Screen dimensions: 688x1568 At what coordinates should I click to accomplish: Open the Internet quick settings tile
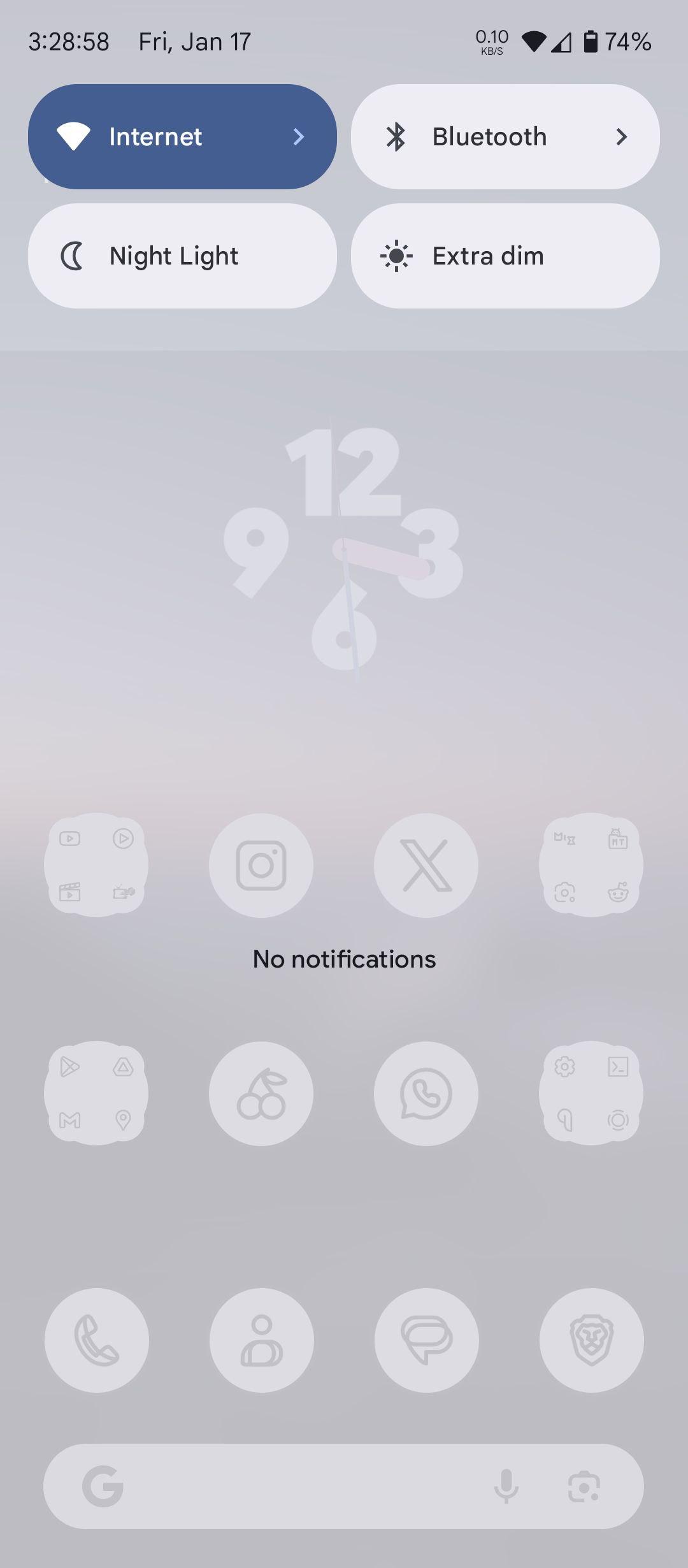point(182,136)
